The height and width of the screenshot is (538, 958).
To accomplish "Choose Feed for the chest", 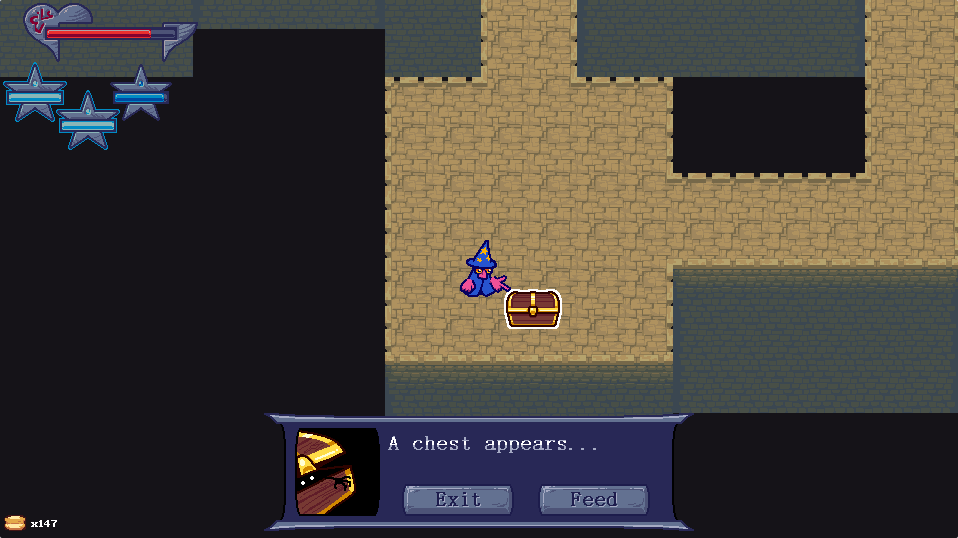I will [594, 499].
